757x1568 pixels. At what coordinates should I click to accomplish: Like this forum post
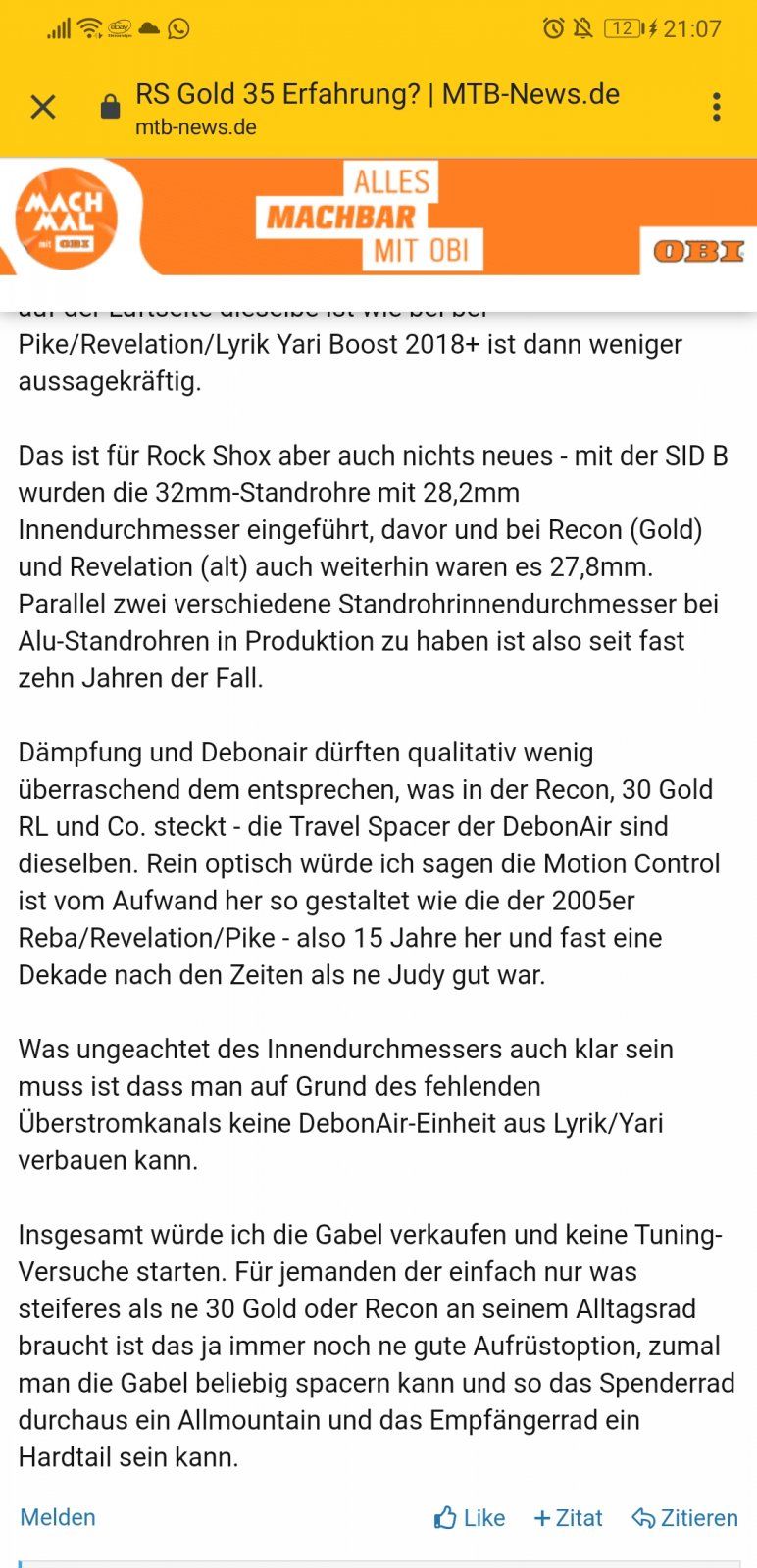click(x=470, y=1518)
